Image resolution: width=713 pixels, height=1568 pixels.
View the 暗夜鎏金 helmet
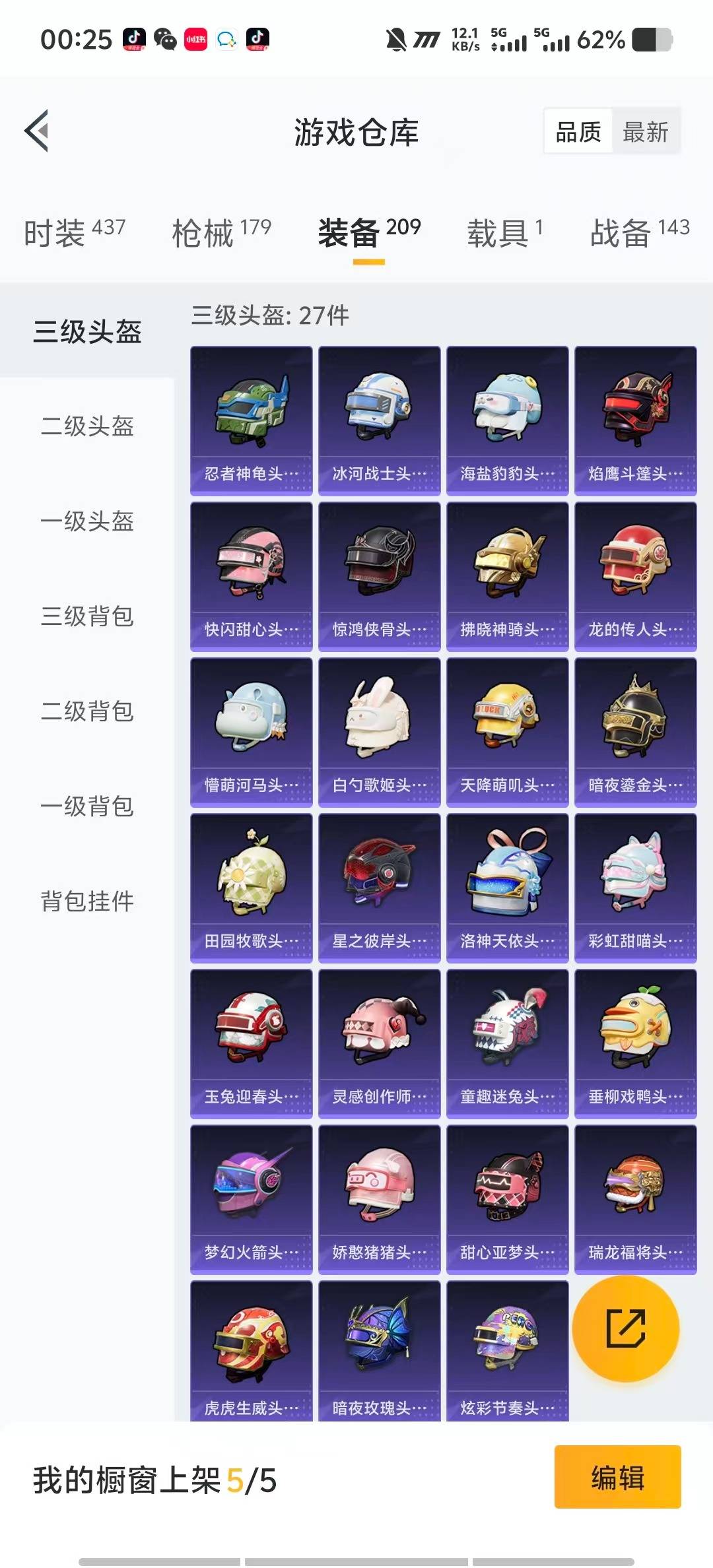[x=635, y=732]
